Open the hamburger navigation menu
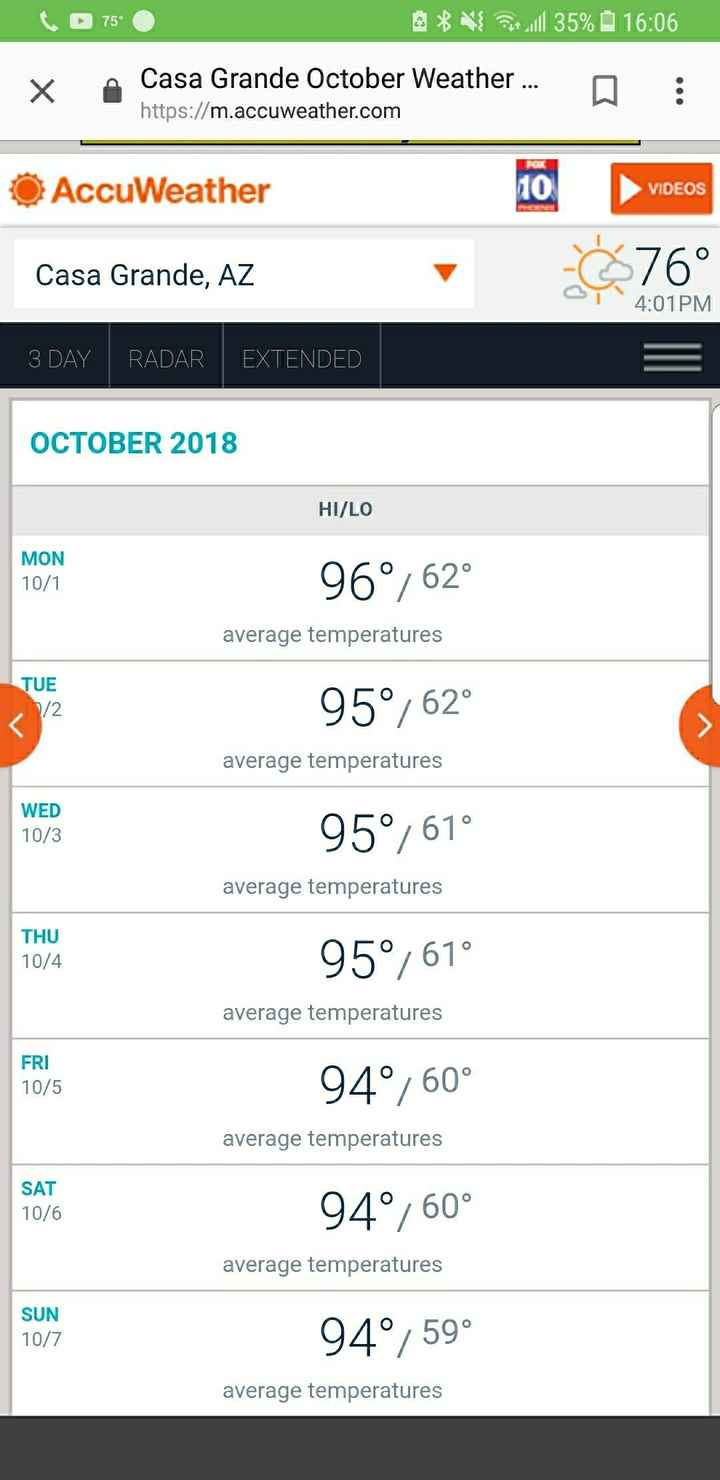This screenshot has width=720, height=1480. (672, 357)
